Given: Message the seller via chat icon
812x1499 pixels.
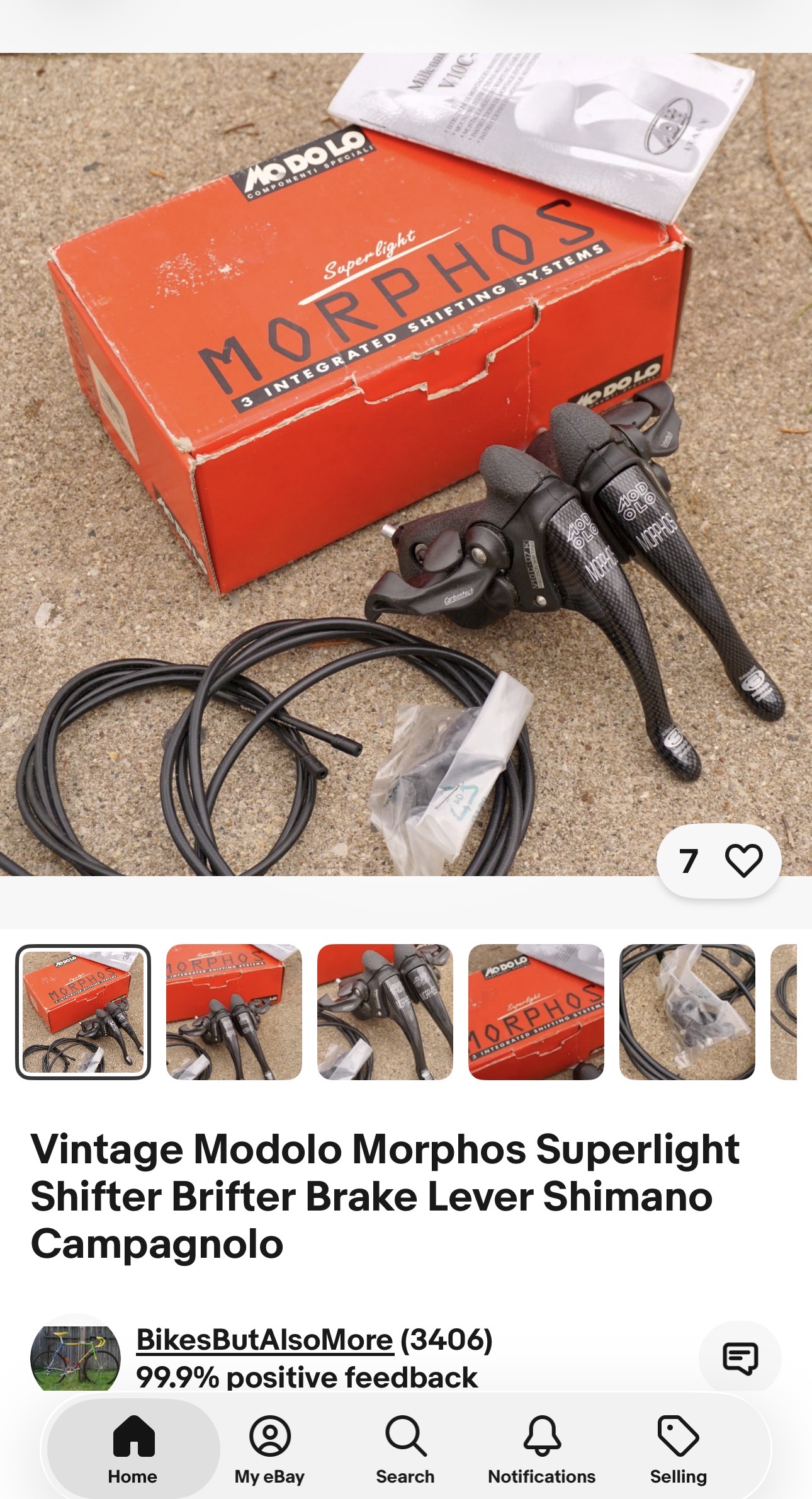Looking at the screenshot, I should pyautogui.click(x=740, y=1358).
